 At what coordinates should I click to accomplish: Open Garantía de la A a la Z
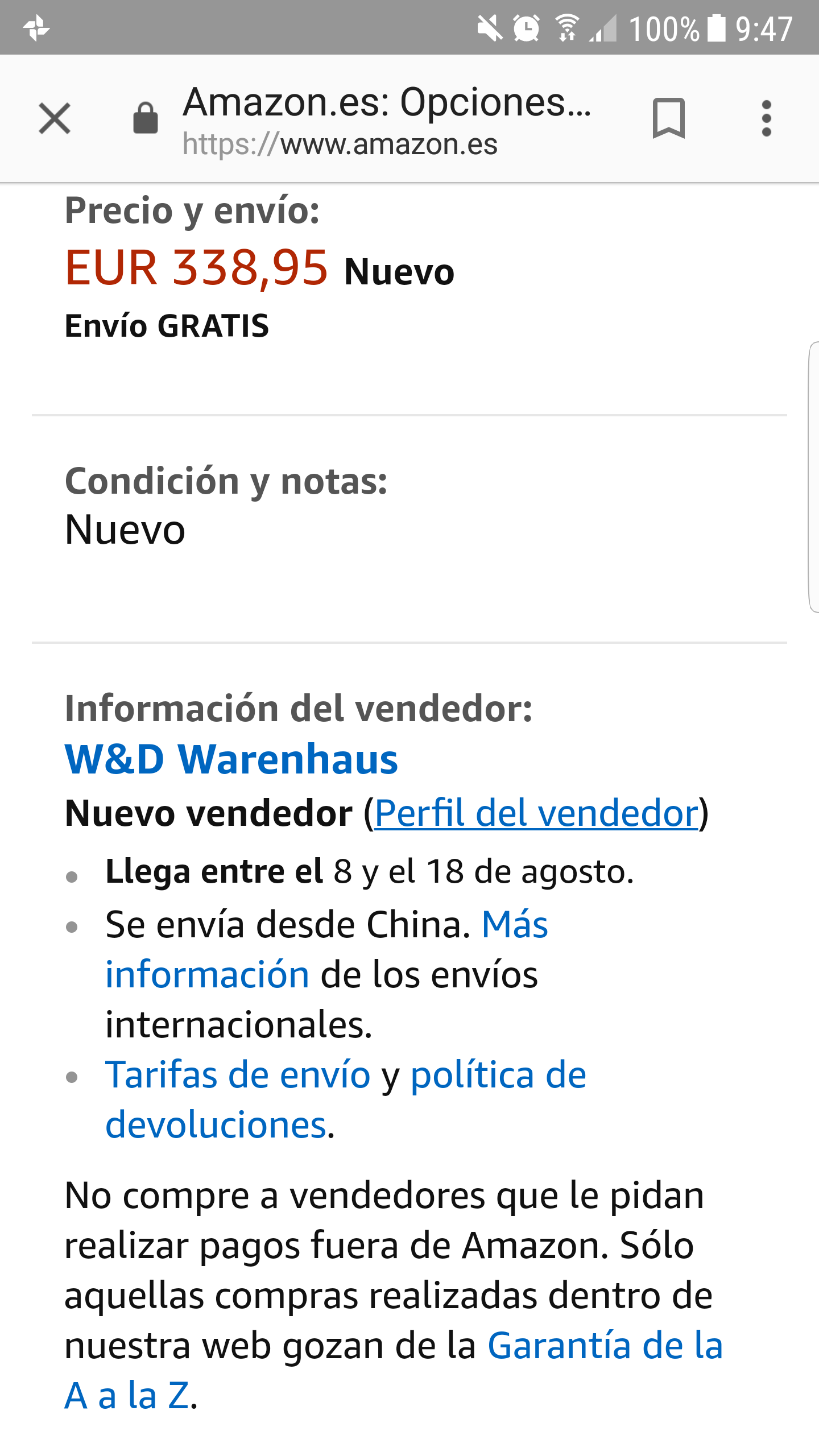605,1346
